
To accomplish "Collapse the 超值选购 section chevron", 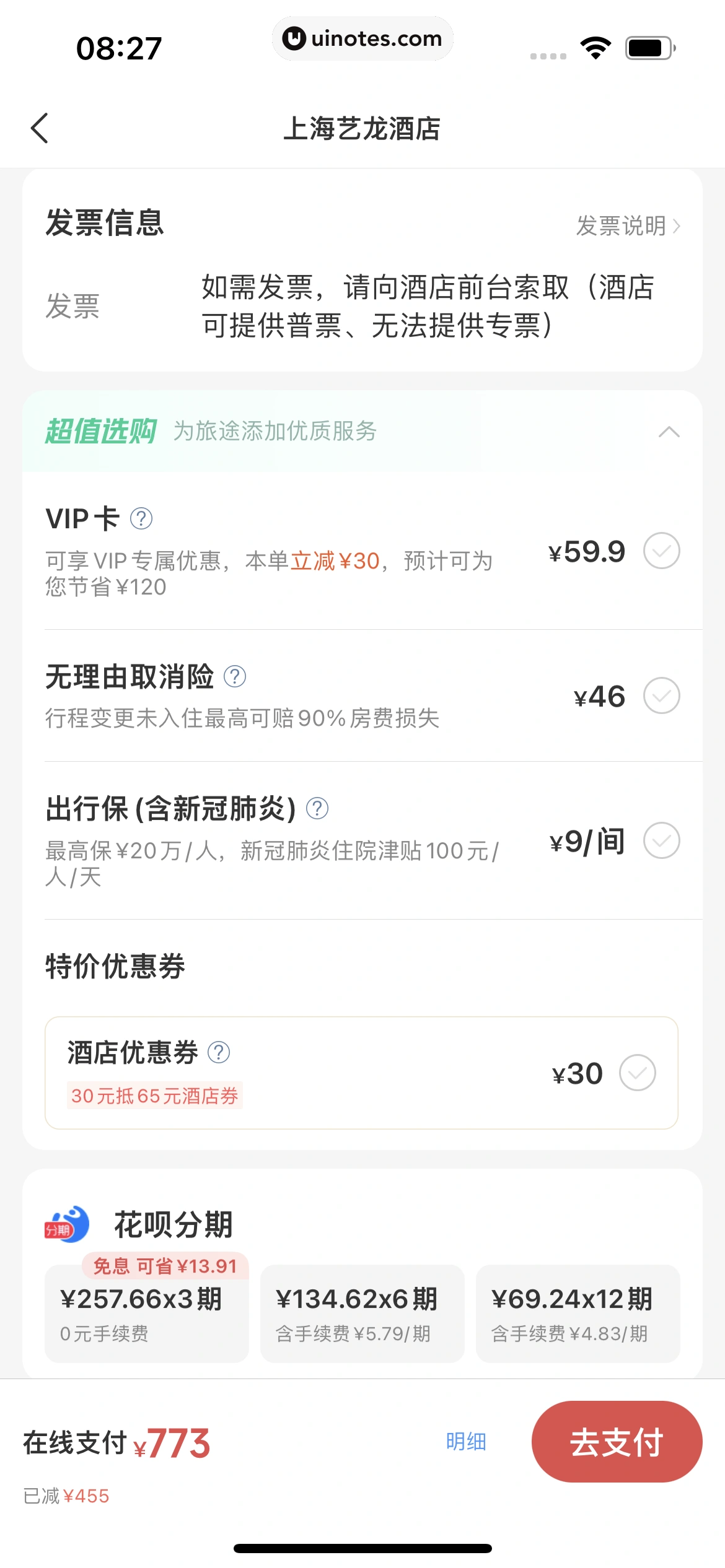I will pyautogui.click(x=667, y=432).
